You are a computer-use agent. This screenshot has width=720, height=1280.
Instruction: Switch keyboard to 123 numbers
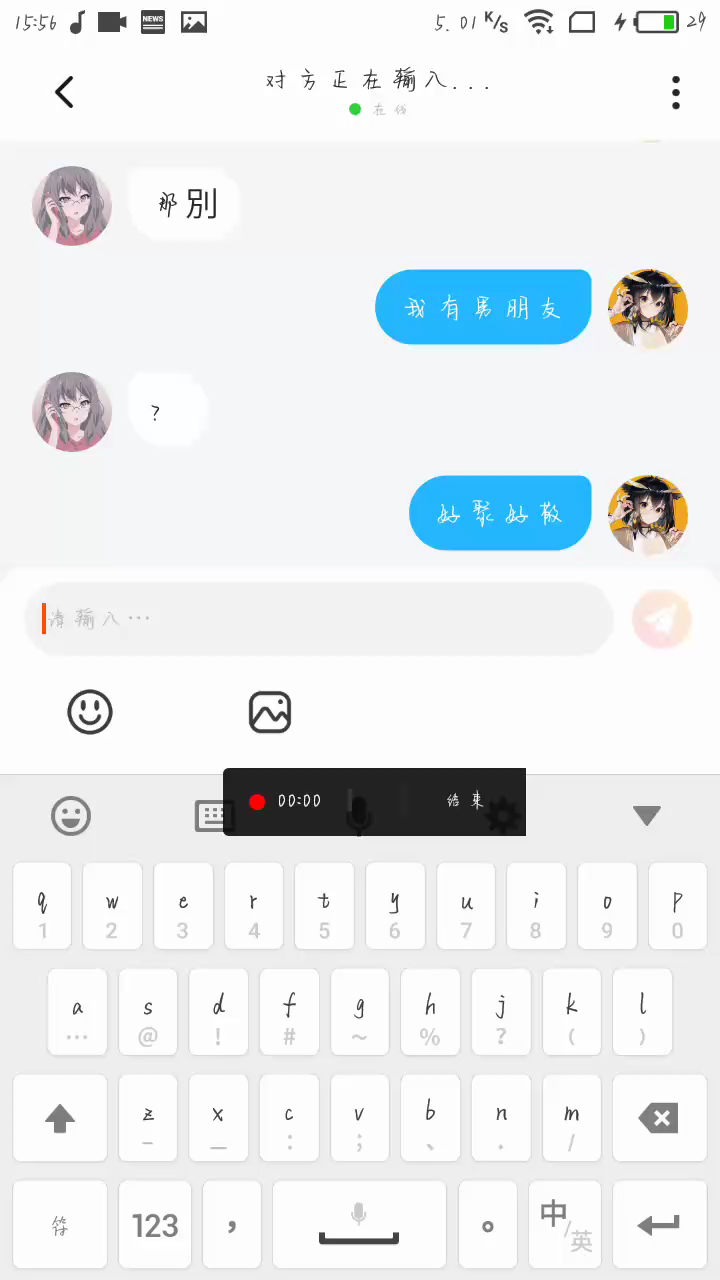155,1225
